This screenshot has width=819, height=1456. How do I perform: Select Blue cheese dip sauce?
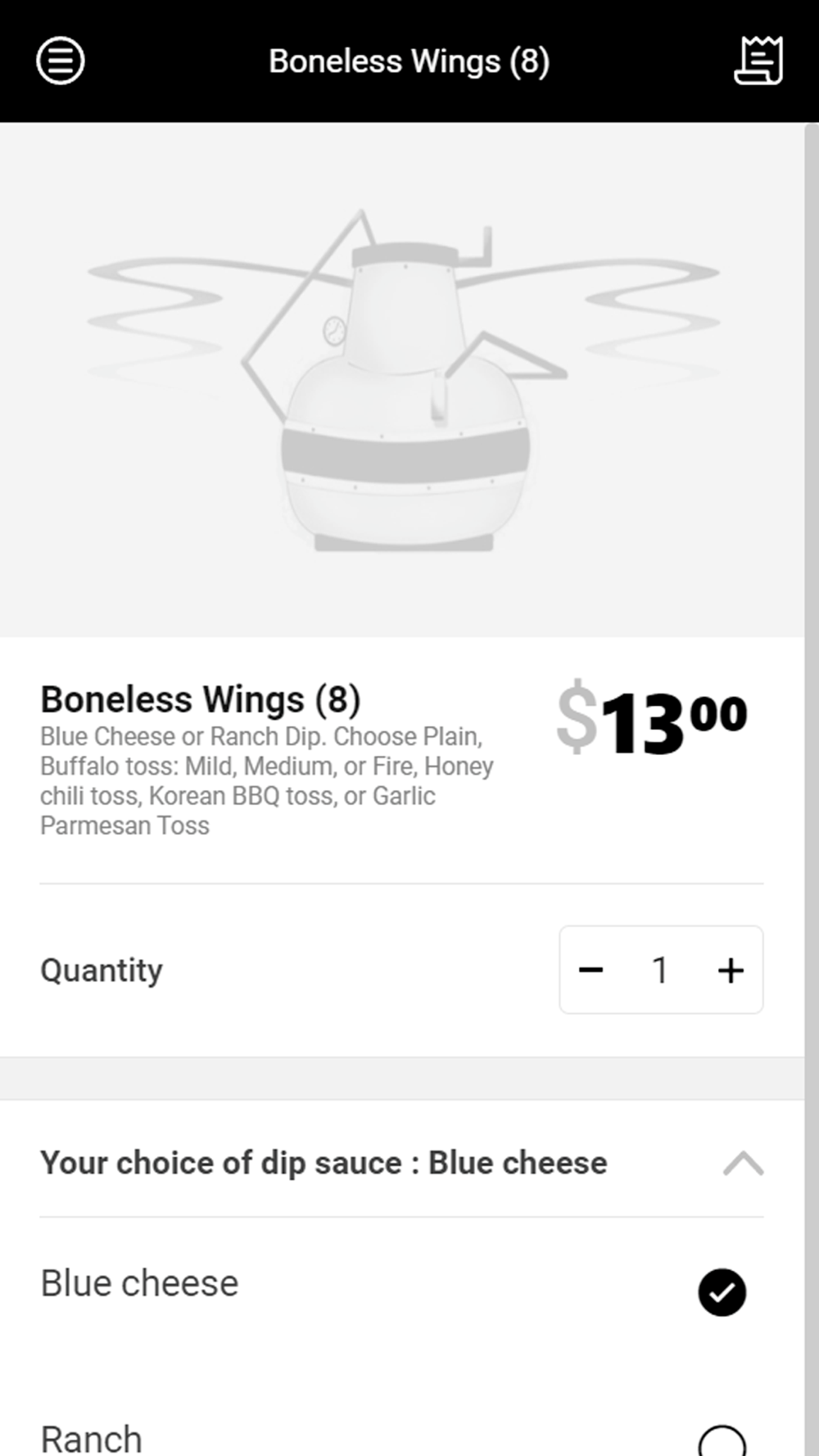(x=401, y=1286)
